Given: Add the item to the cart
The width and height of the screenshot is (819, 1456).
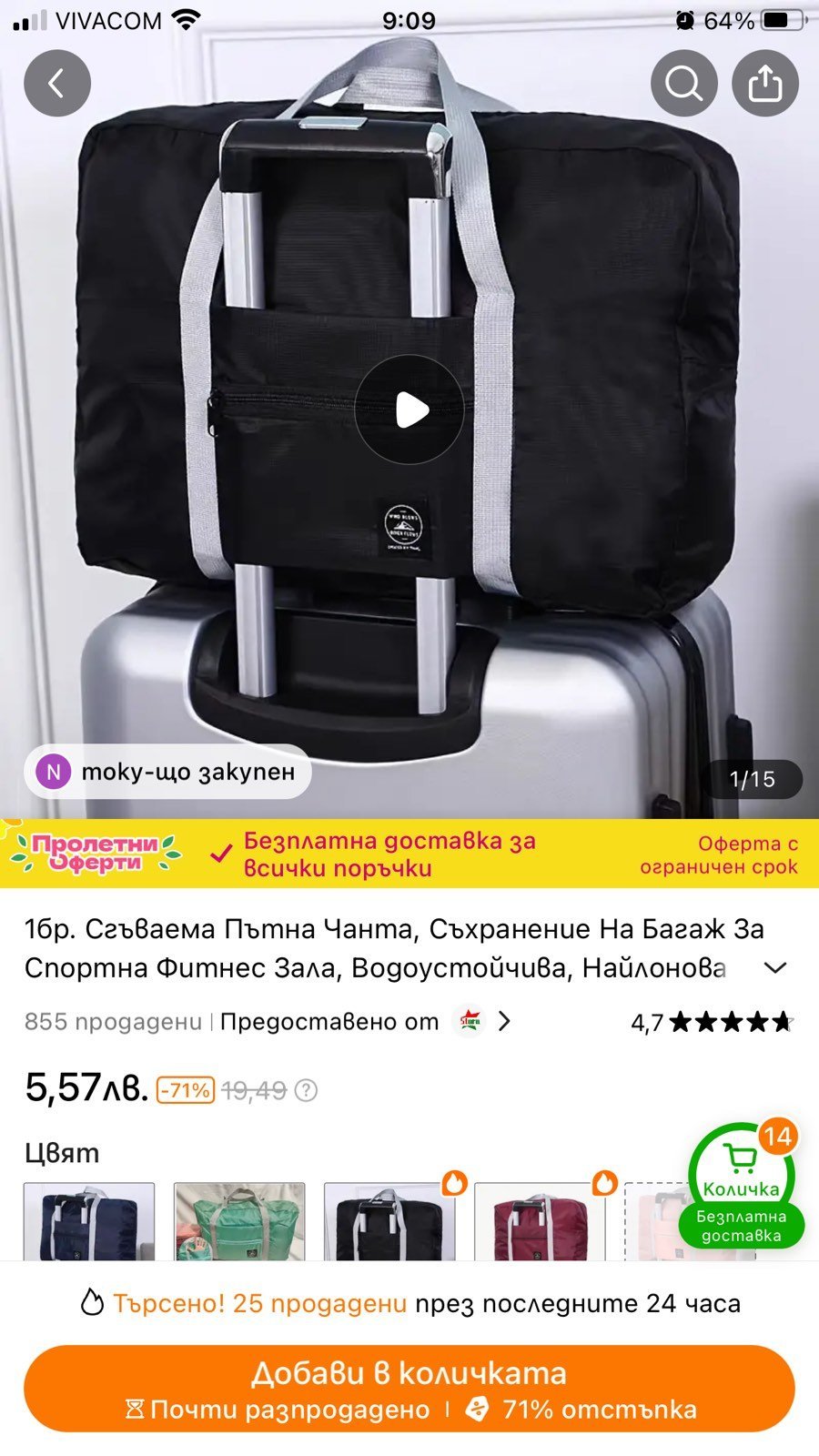Looking at the screenshot, I should point(409,1389).
